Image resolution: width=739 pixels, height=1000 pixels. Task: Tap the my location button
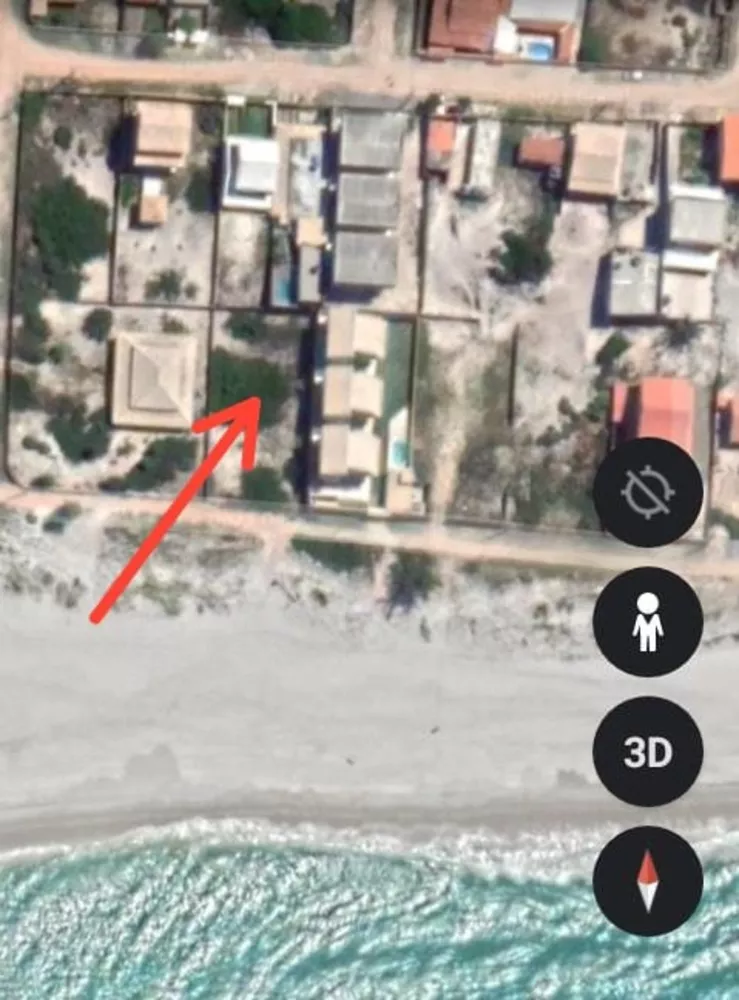[x=648, y=492]
